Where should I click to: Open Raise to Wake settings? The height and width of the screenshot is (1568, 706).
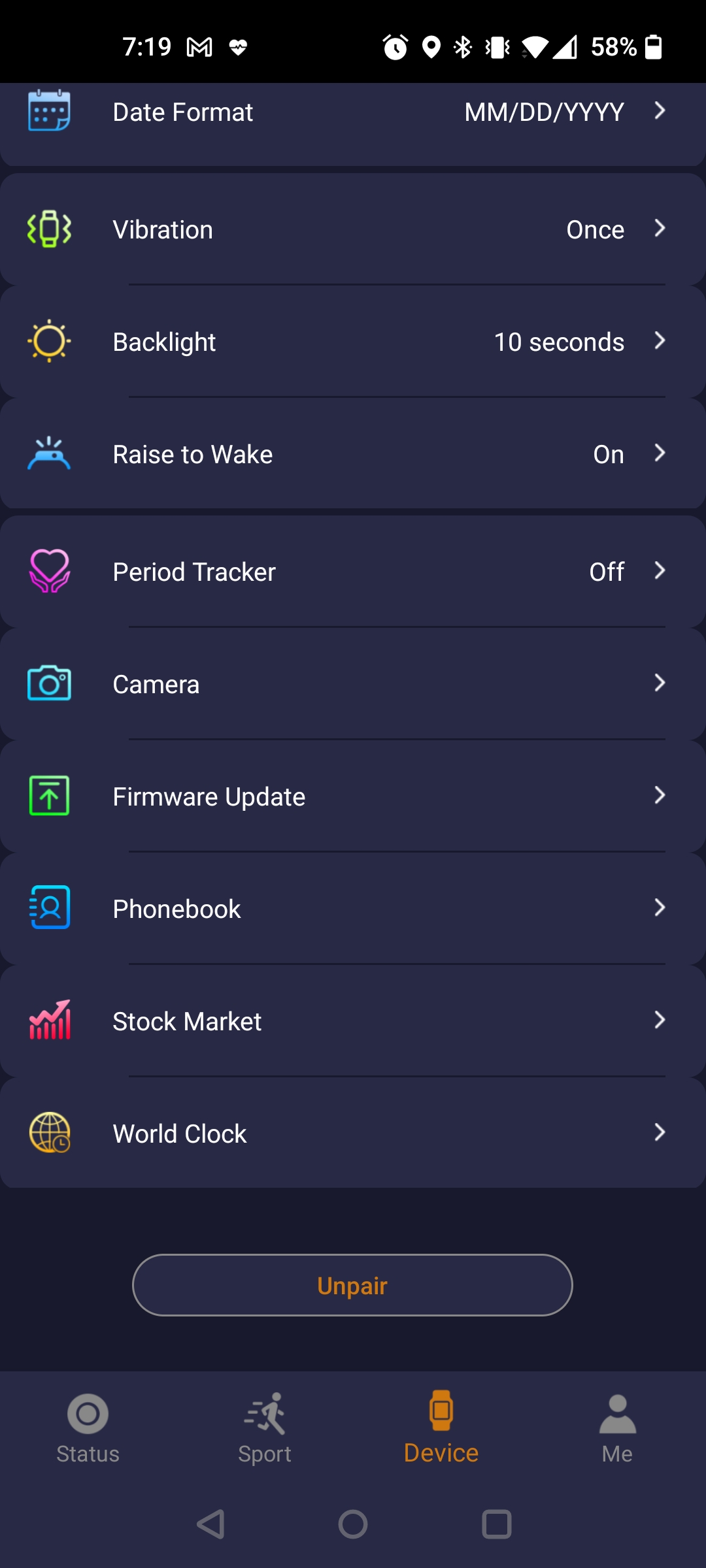(353, 455)
